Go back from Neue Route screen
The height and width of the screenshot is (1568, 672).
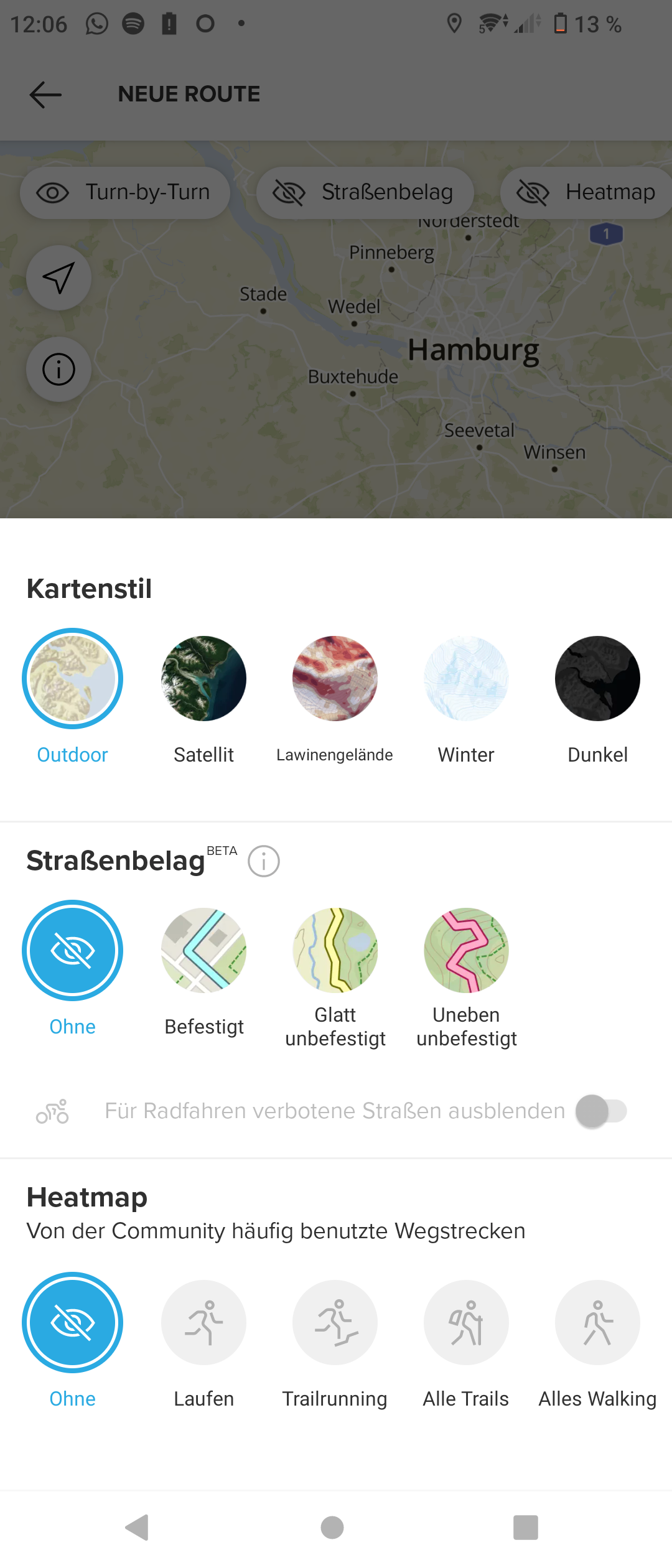coord(45,95)
